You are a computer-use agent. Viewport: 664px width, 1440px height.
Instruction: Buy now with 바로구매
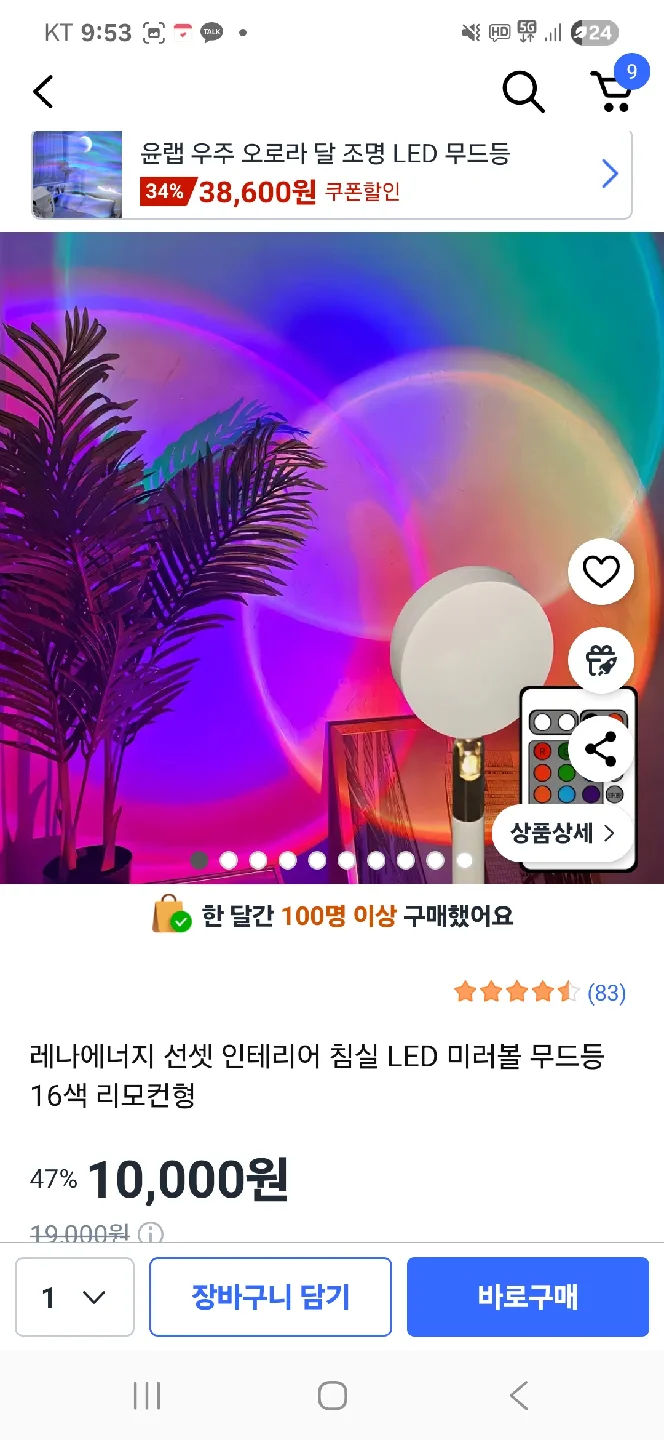(528, 1297)
